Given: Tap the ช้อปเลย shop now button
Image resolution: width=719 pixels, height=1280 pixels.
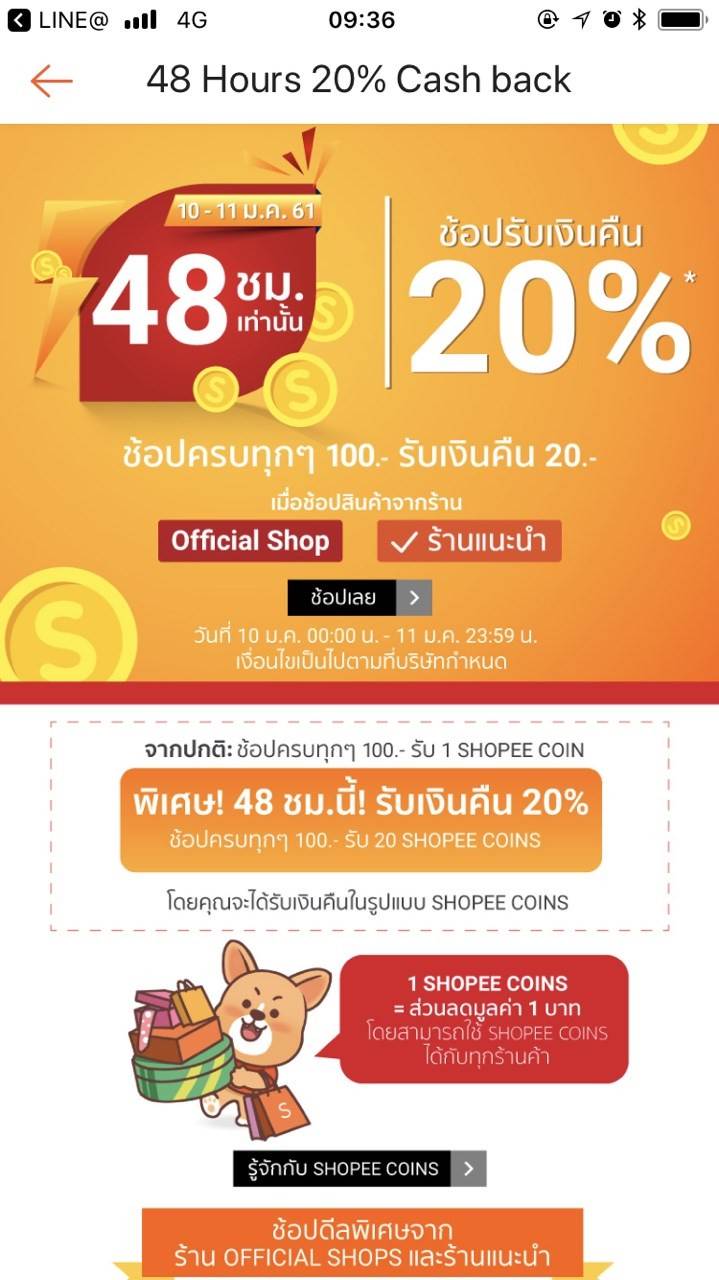Looking at the screenshot, I should (x=359, y=598).
